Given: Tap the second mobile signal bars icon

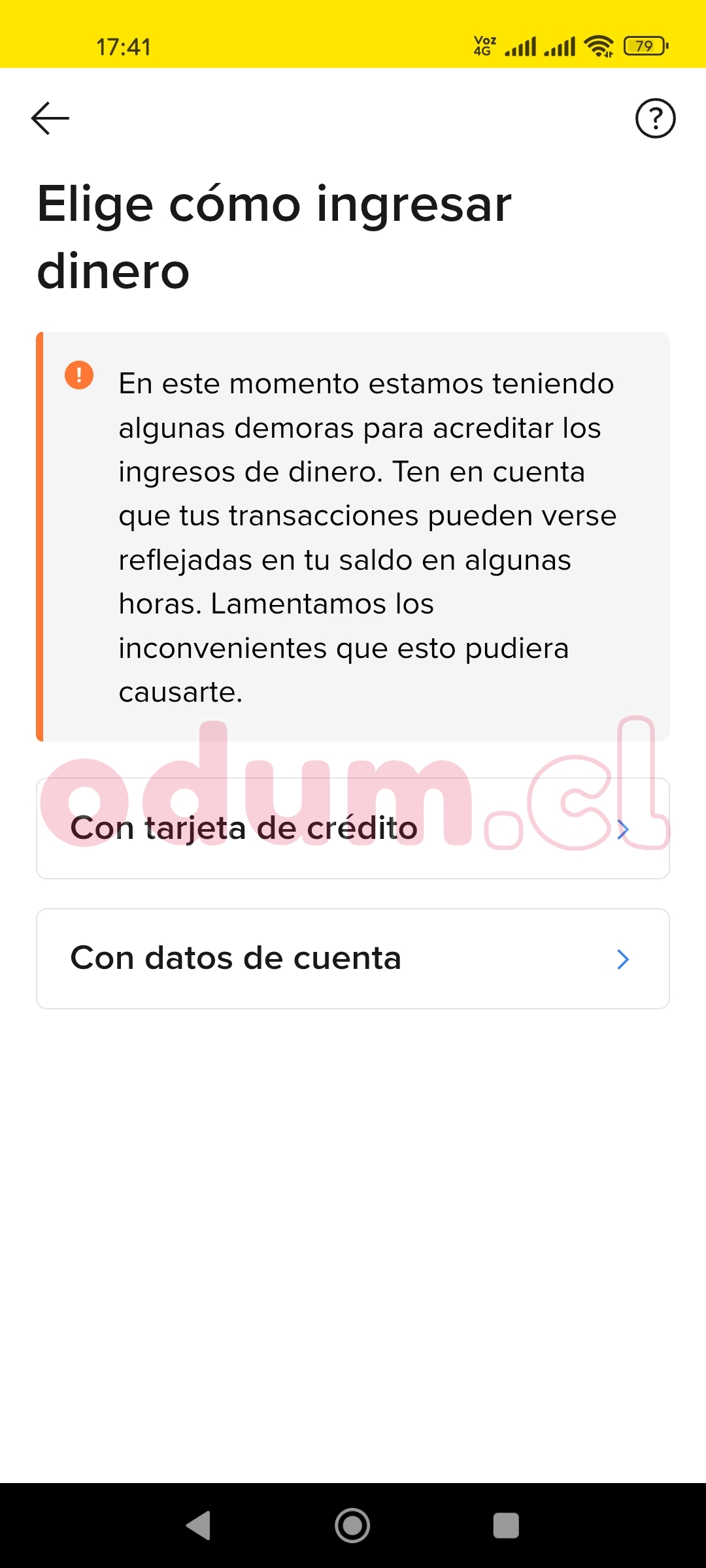Looking at the screenshot, I should click(x=559, y=45).
